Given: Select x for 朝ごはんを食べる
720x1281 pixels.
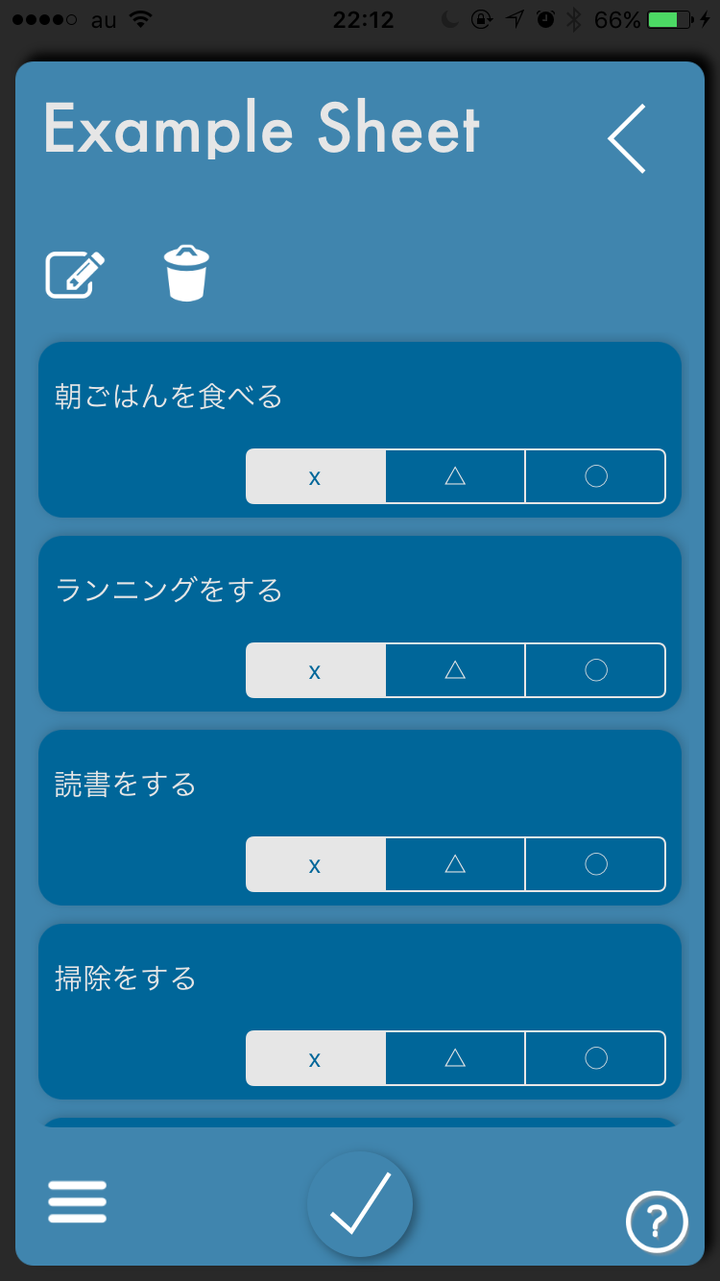Looking at the screenshot, I should (x=315, y=476).
